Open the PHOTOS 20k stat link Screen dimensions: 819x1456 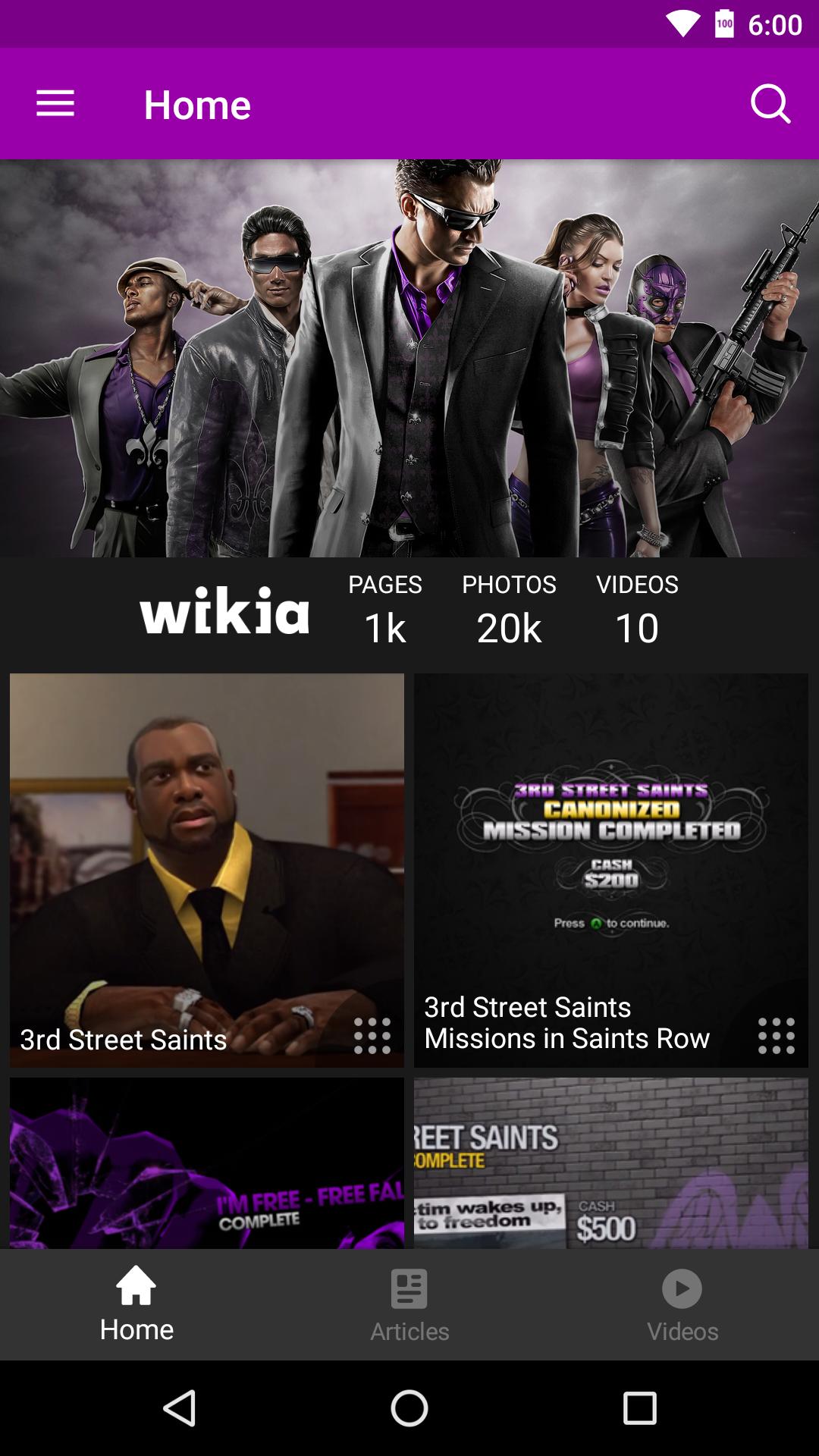click(x=509, y=610)
